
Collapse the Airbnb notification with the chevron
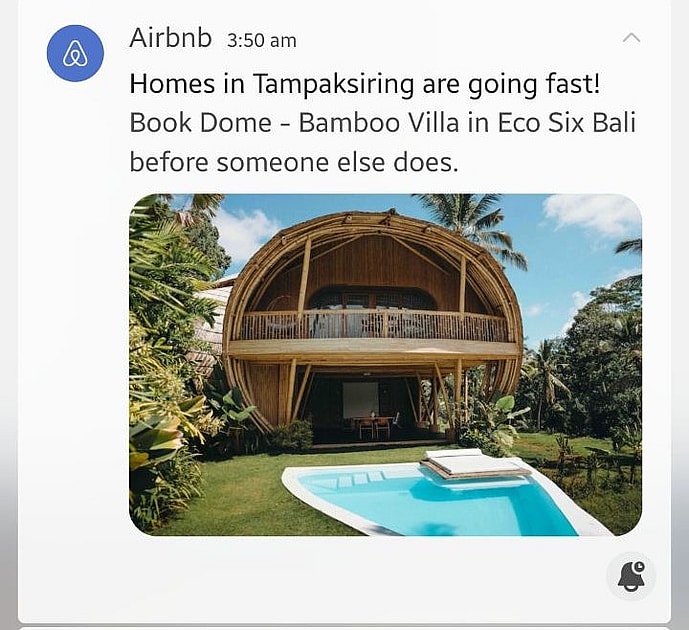click(631, 38)
